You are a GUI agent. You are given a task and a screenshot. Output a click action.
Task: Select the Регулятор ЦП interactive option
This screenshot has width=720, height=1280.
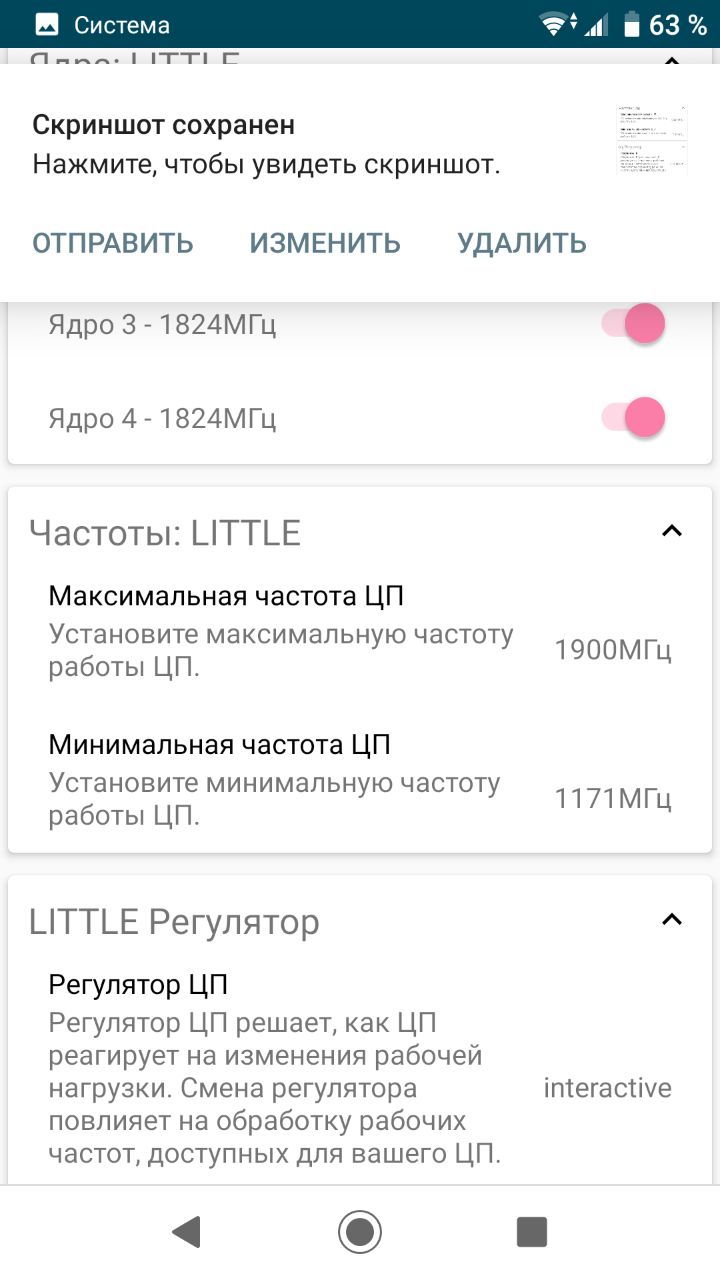point(360,1070)
